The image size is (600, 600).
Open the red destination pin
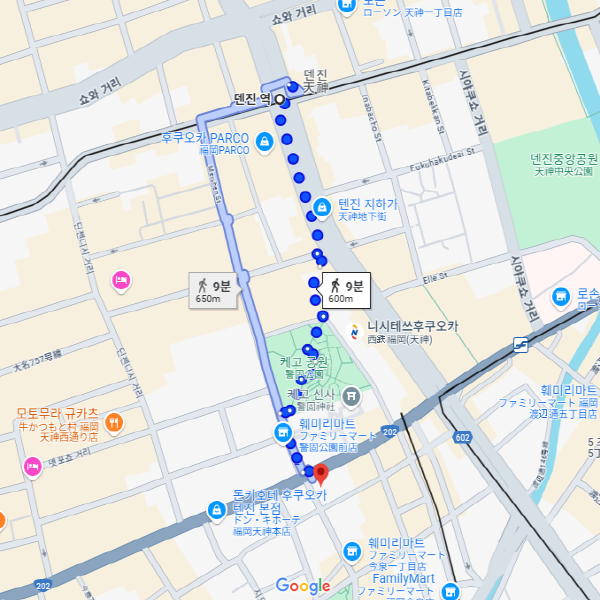pos(321,474)
